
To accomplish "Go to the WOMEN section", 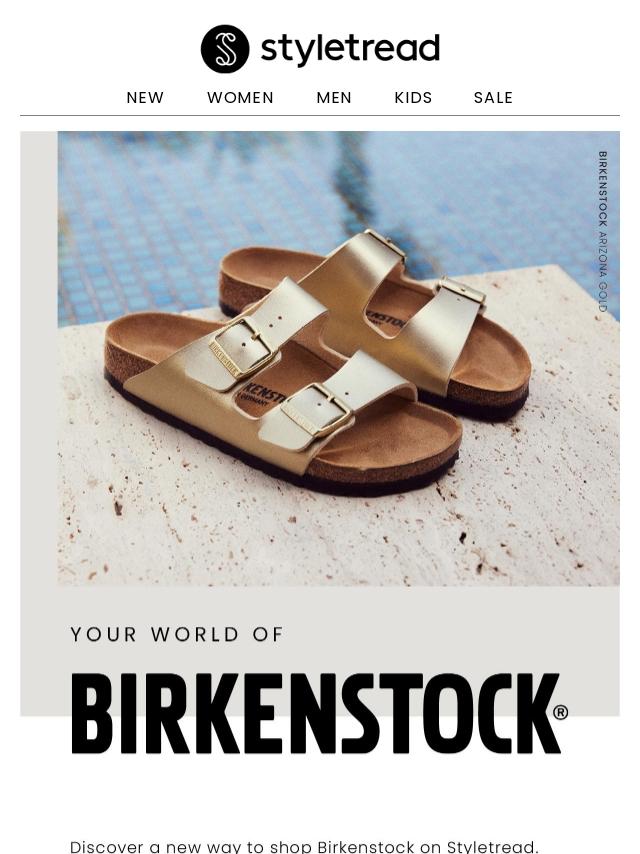I will pos(240,98).
